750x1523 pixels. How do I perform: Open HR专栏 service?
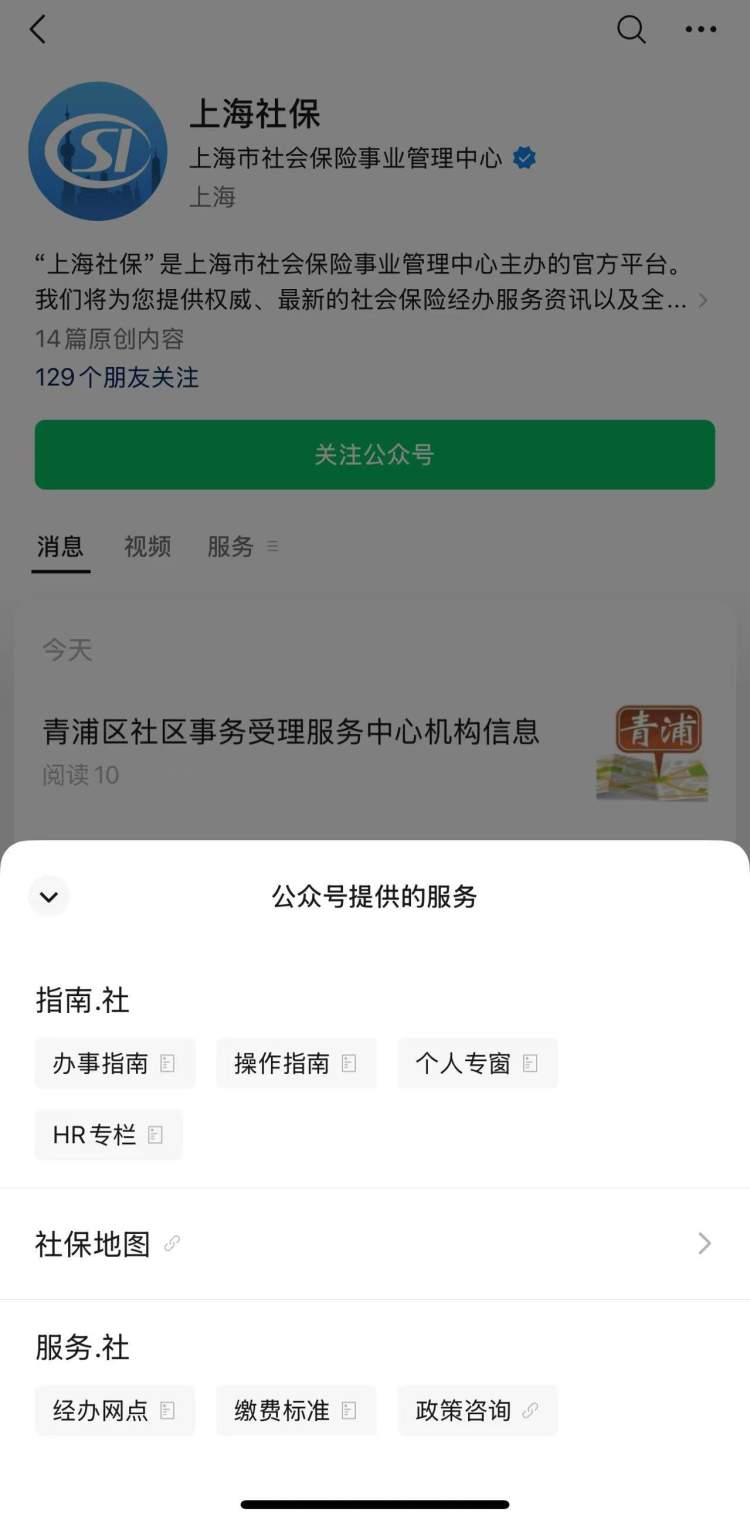tap(108, 1135)
